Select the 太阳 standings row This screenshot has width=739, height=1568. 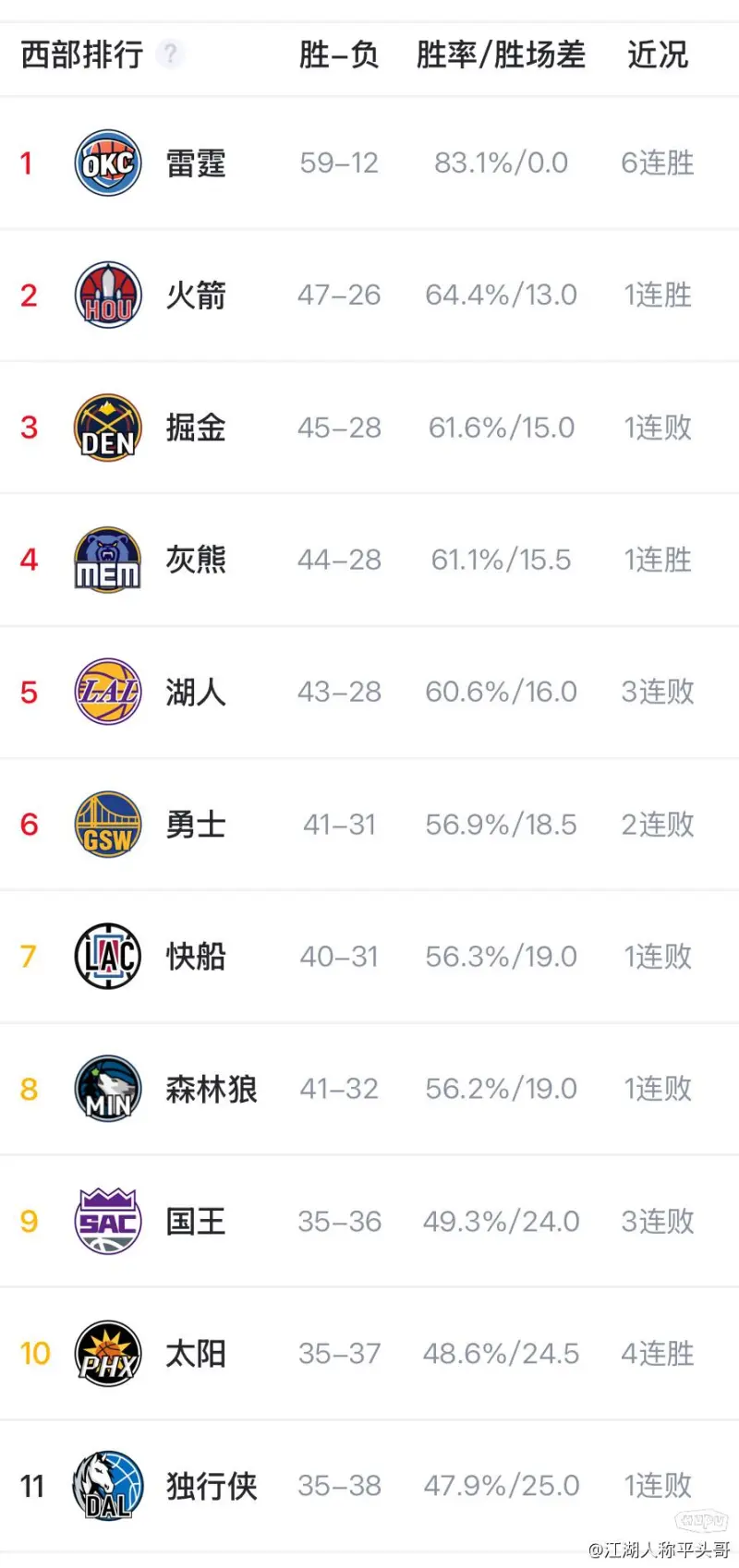coord(369,1354)
